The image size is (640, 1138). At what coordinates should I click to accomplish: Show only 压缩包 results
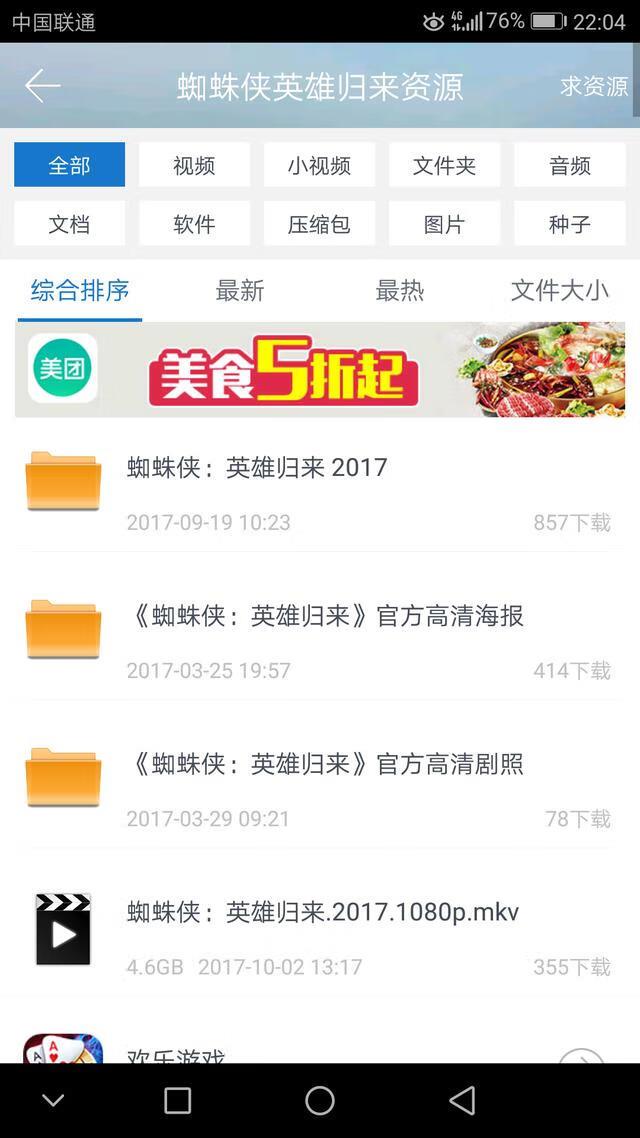point(319,224)
